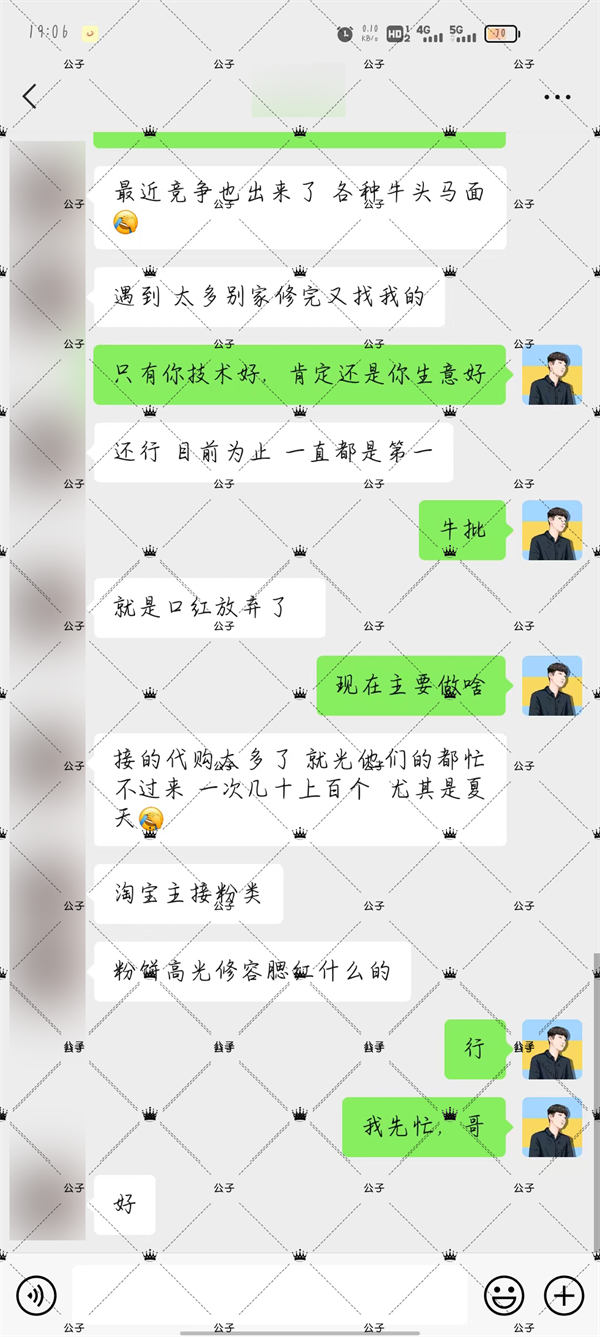View profile from avatar next to 现在主要做啥

[552, 686]
